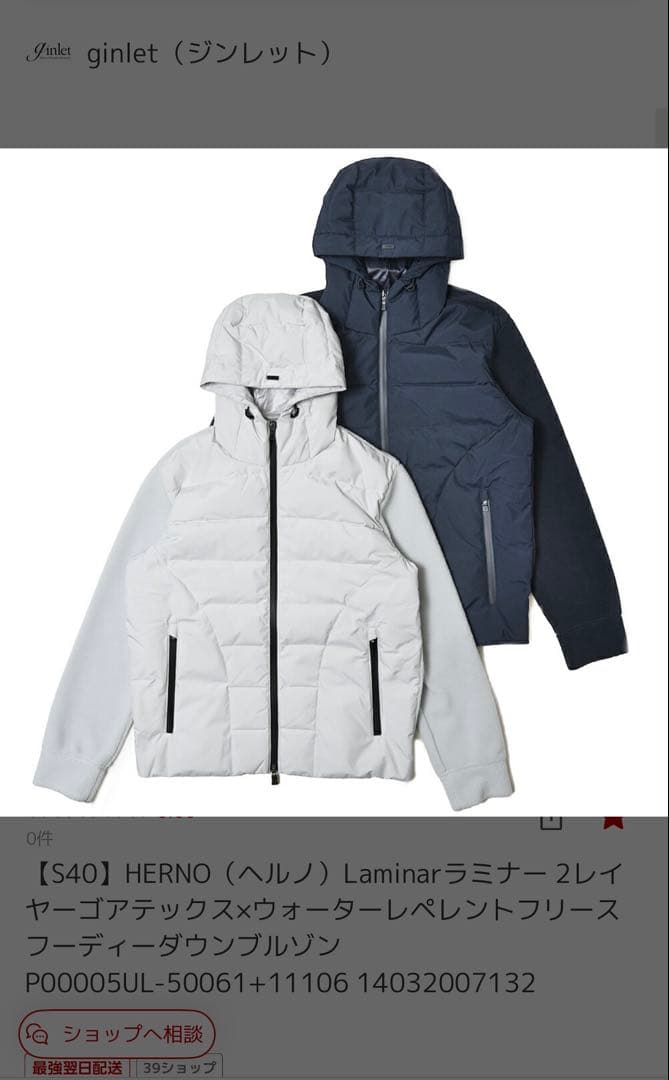
Task: Share this product via share icon
Action: [551, 821]
